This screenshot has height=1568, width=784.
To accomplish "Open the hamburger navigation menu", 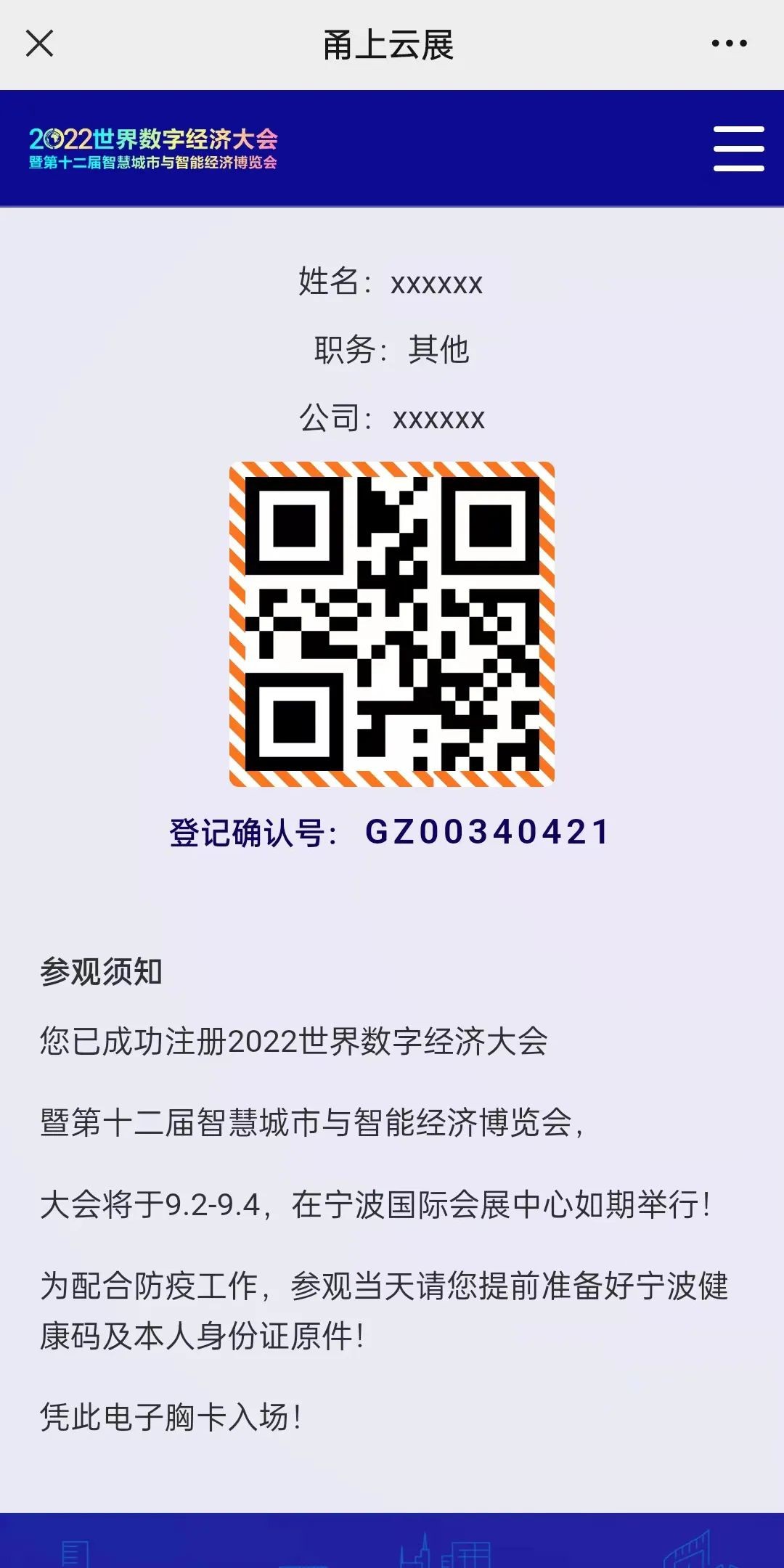I will (738, 149).
